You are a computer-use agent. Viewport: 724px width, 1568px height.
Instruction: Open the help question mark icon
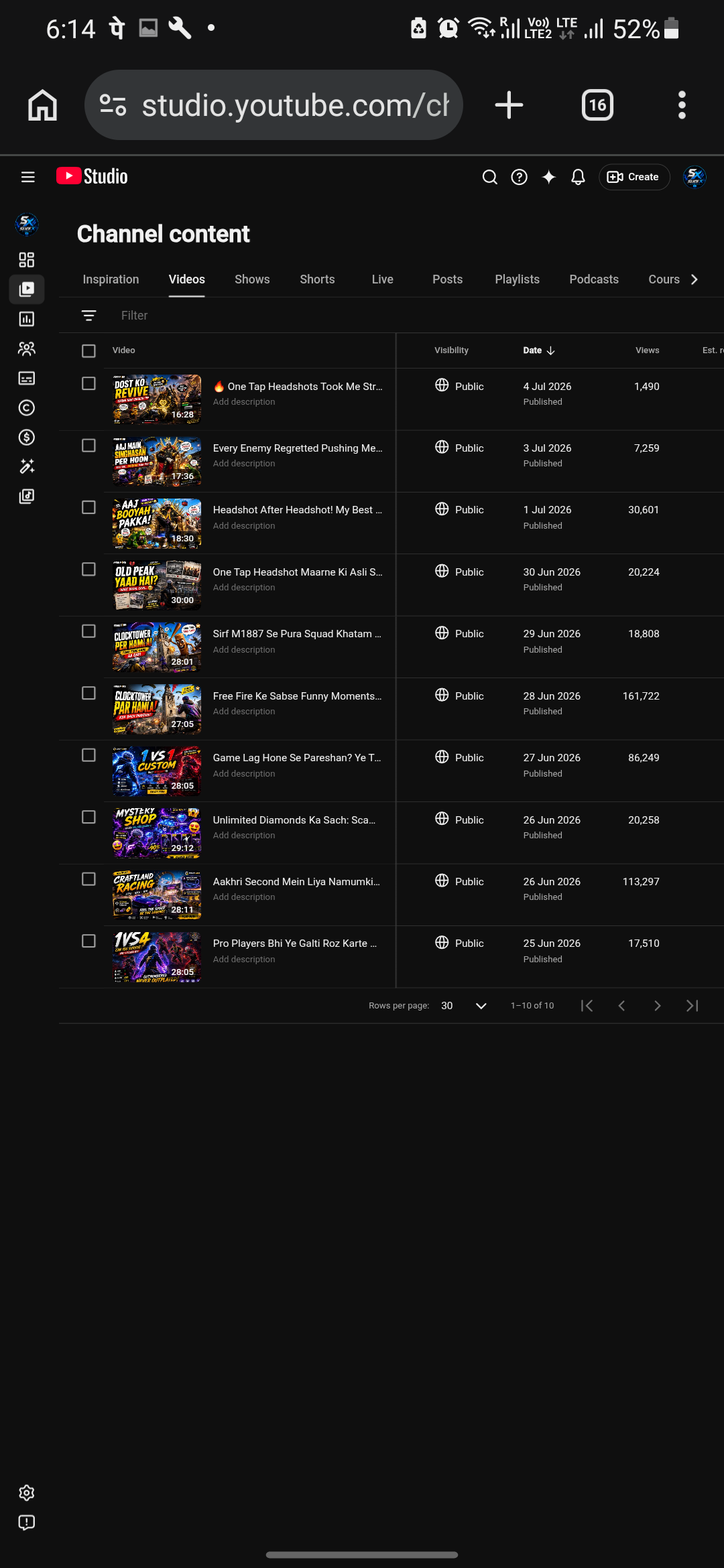[x=520, y=177]
